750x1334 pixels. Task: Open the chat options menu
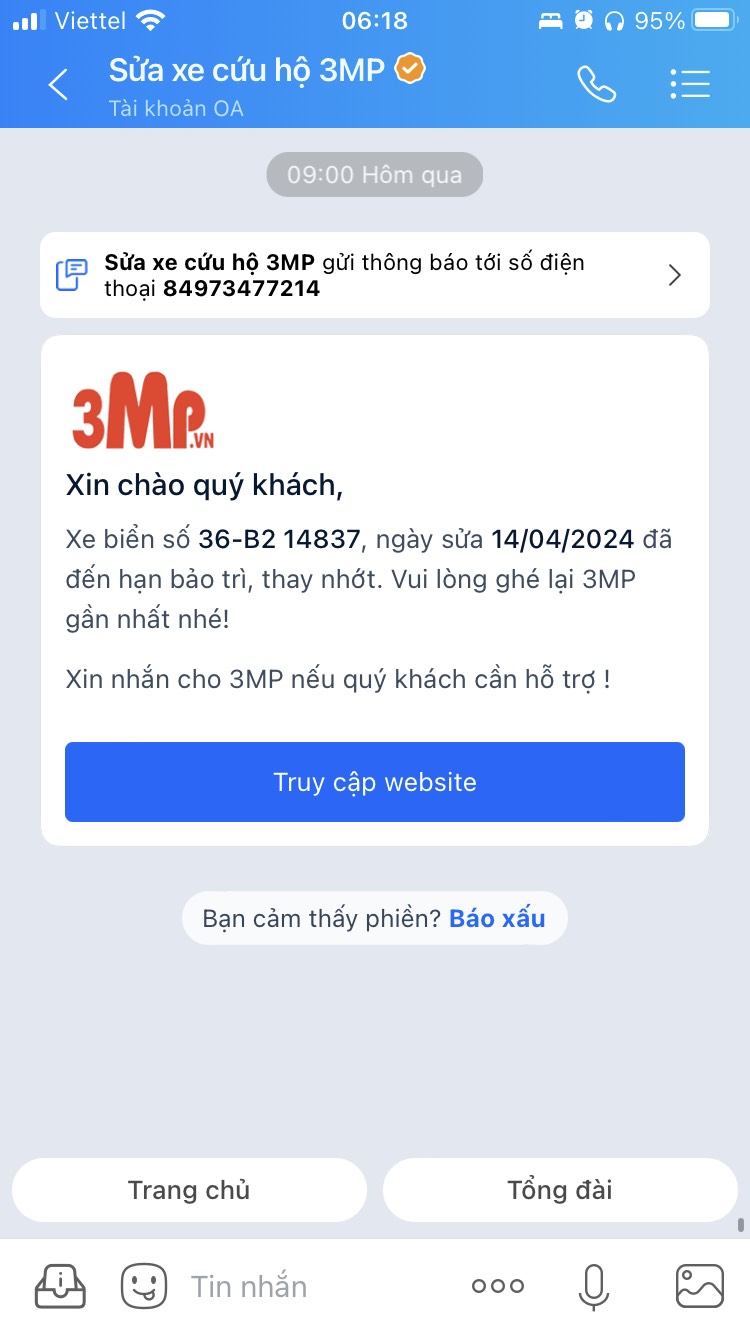pos(690,85)
